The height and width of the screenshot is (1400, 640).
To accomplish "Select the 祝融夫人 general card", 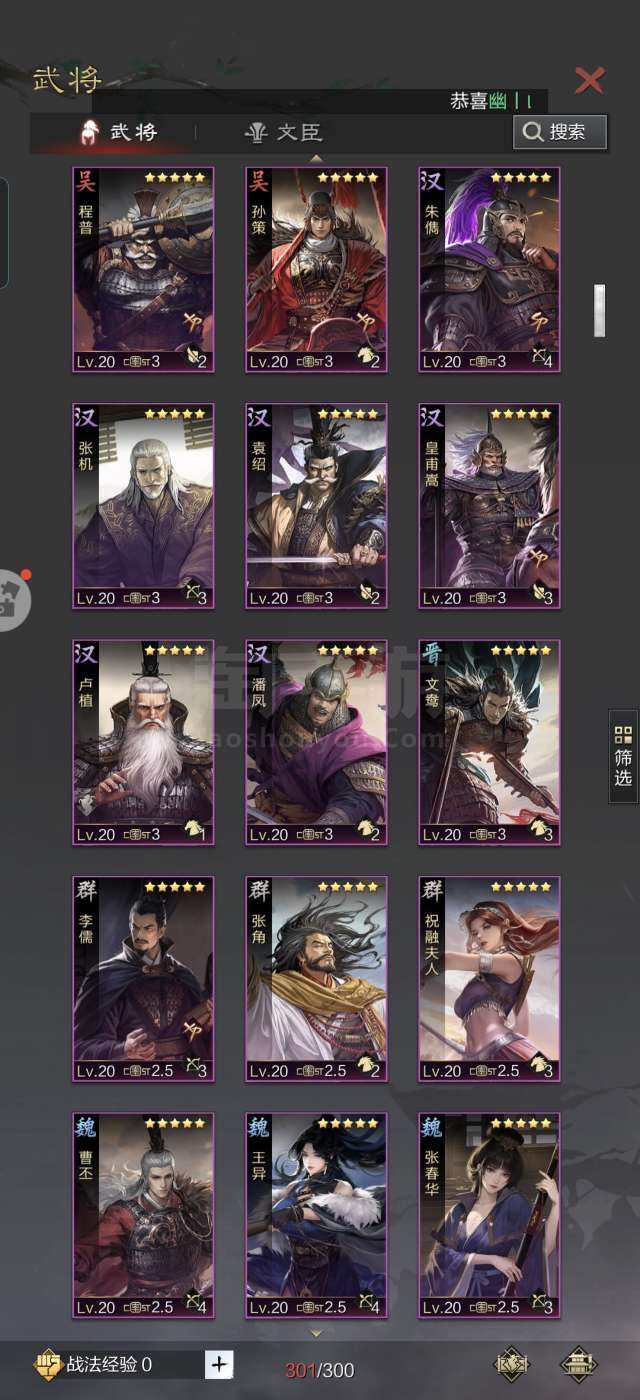I will pos(489,979).
